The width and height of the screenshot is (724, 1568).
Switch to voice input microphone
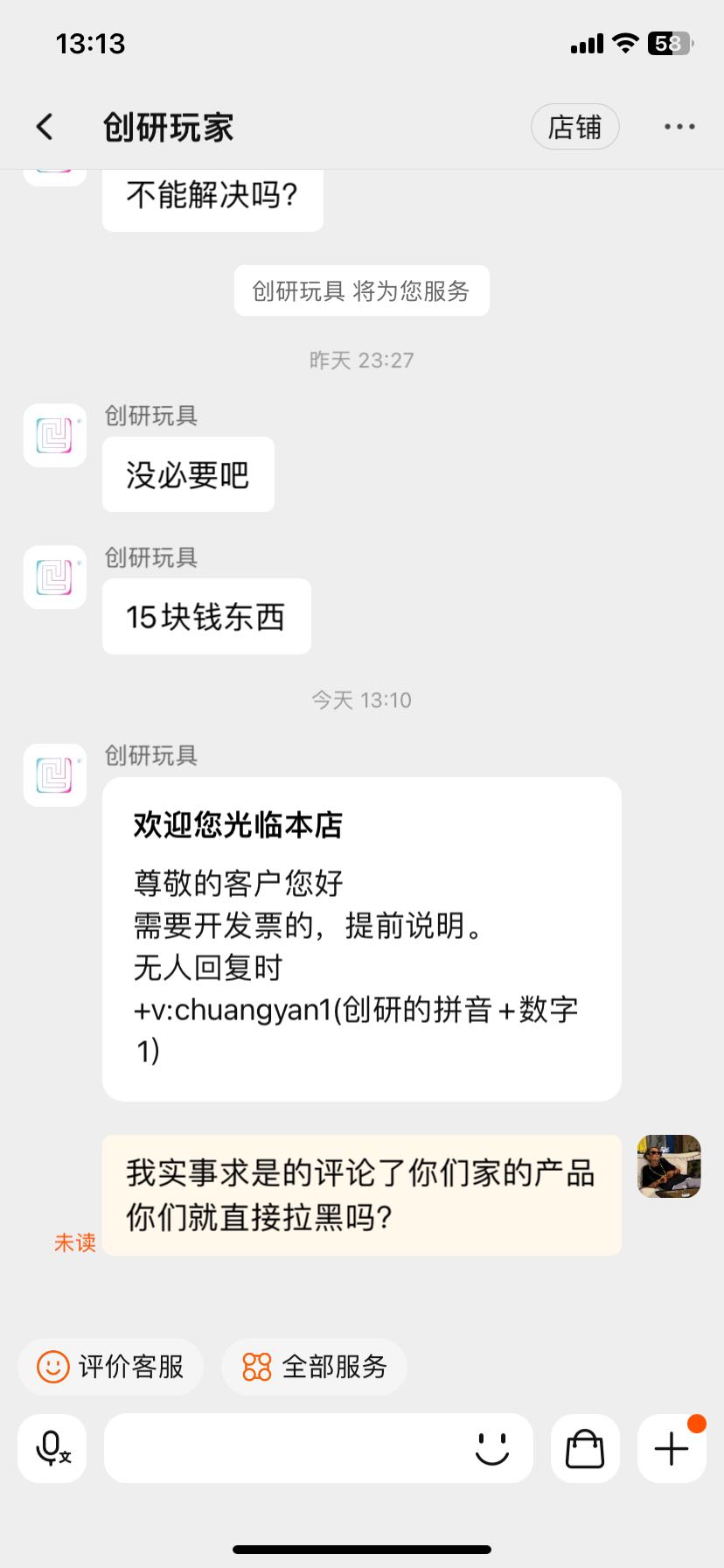point(52,1448)
